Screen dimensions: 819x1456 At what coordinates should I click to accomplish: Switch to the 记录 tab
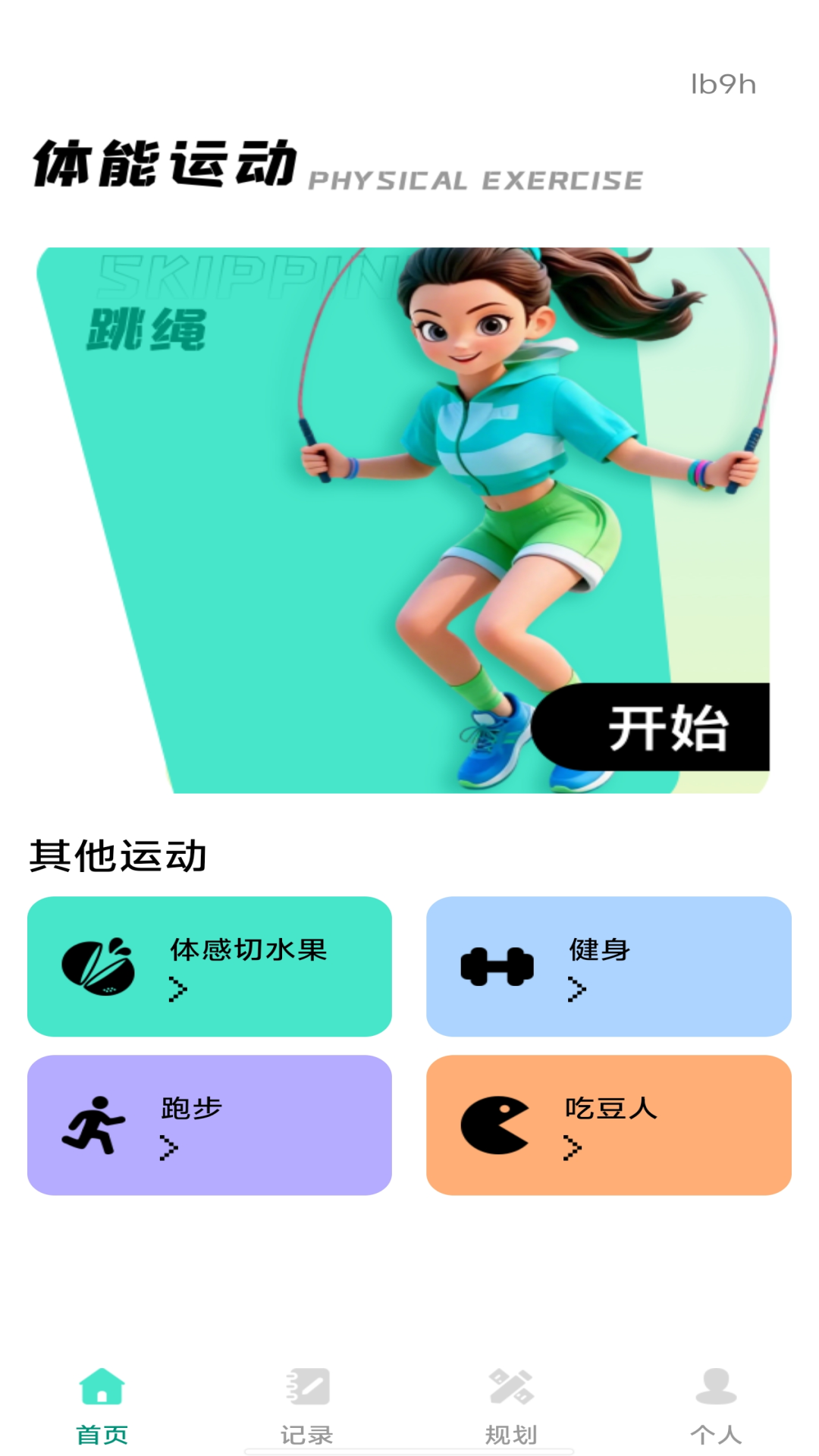(307, 1406)
